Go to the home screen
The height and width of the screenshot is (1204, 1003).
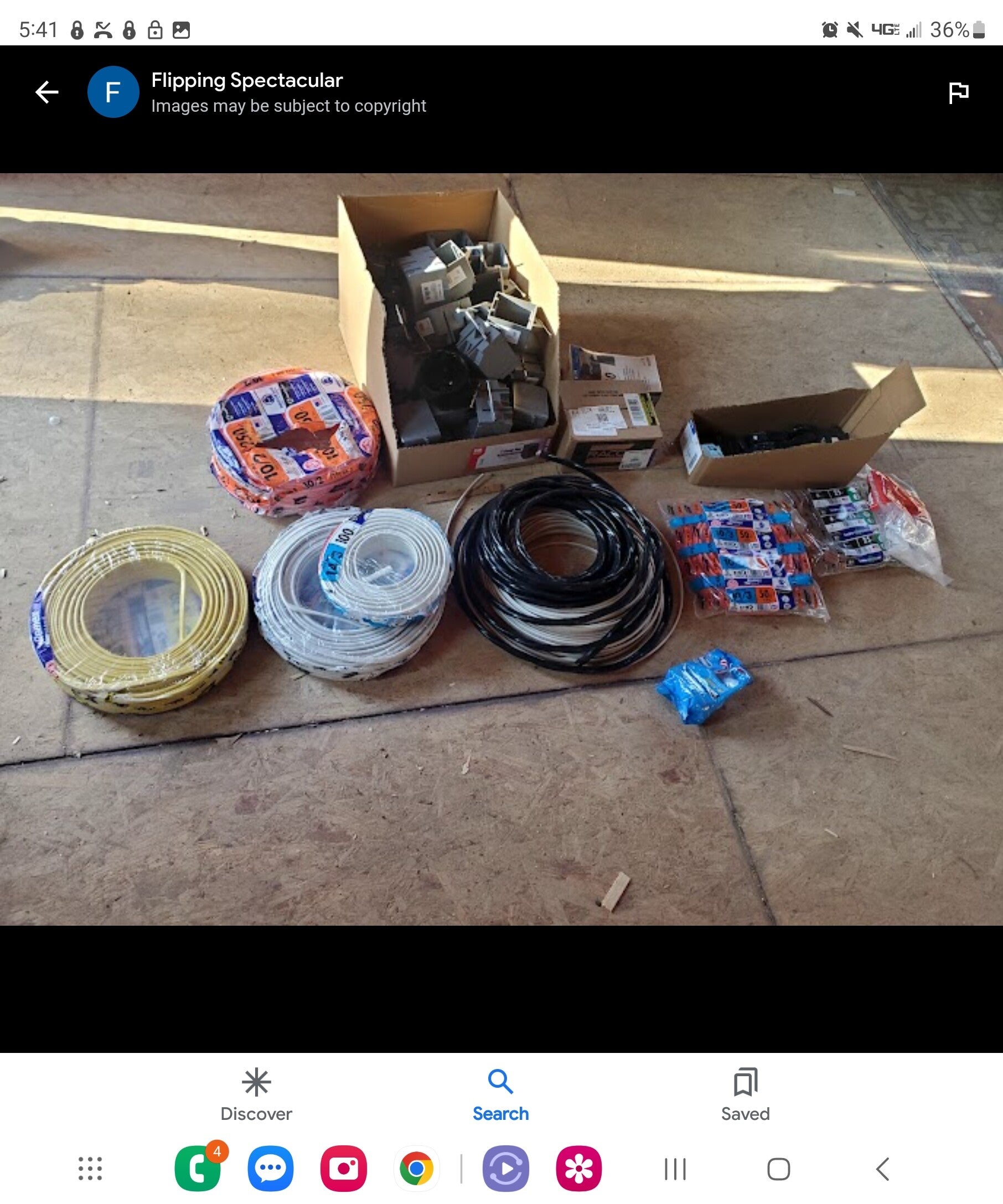778,1169
